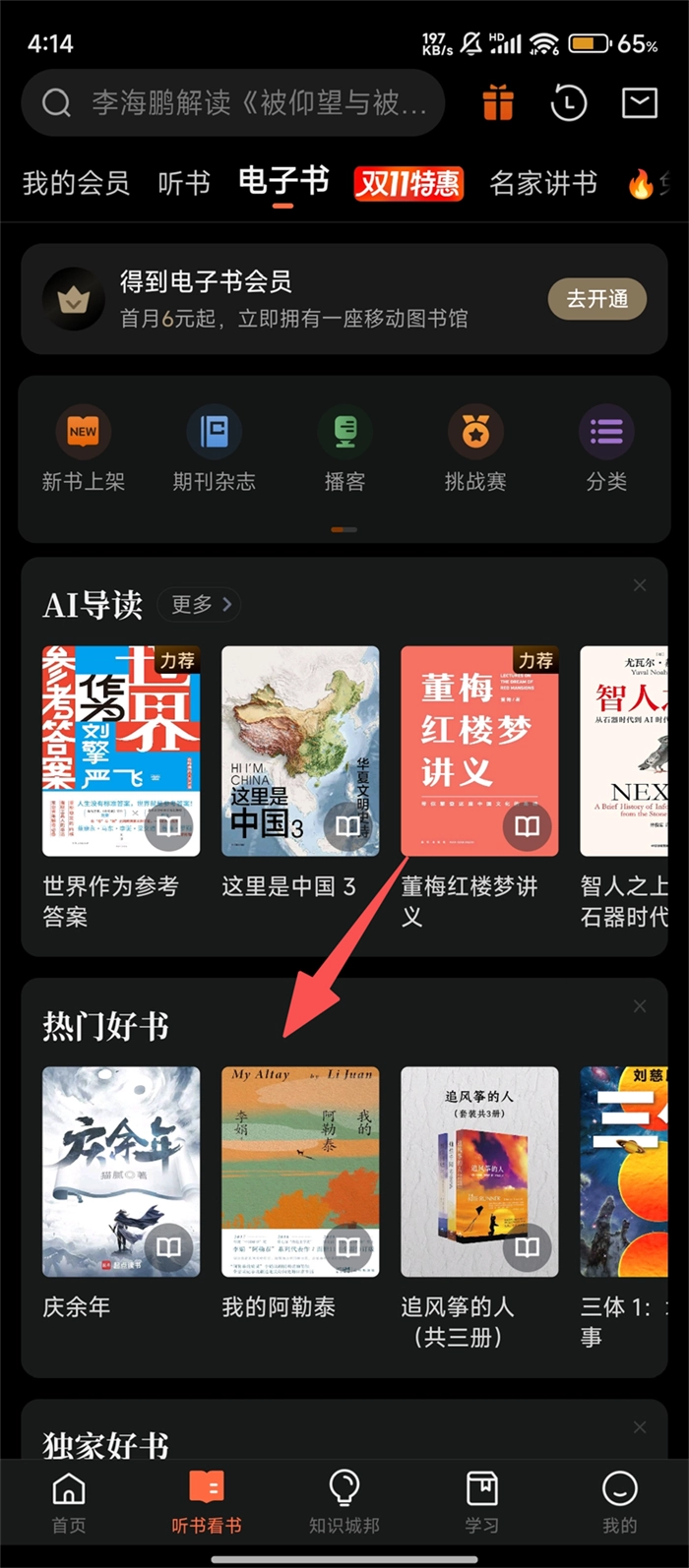Switch to the 名家讲书 tab

point(543,183)
